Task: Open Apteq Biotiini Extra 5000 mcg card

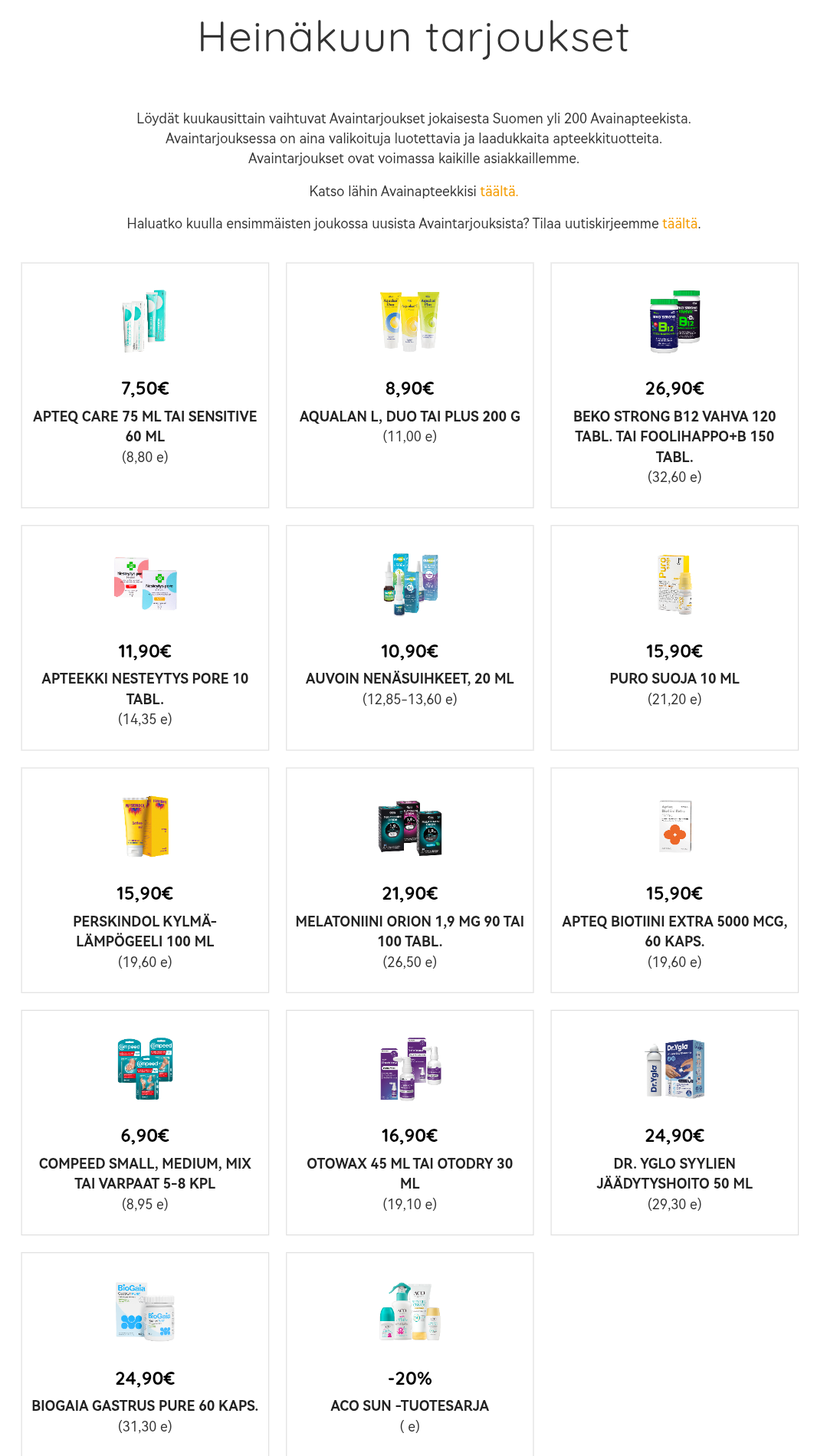Action: tap(674, 880)
